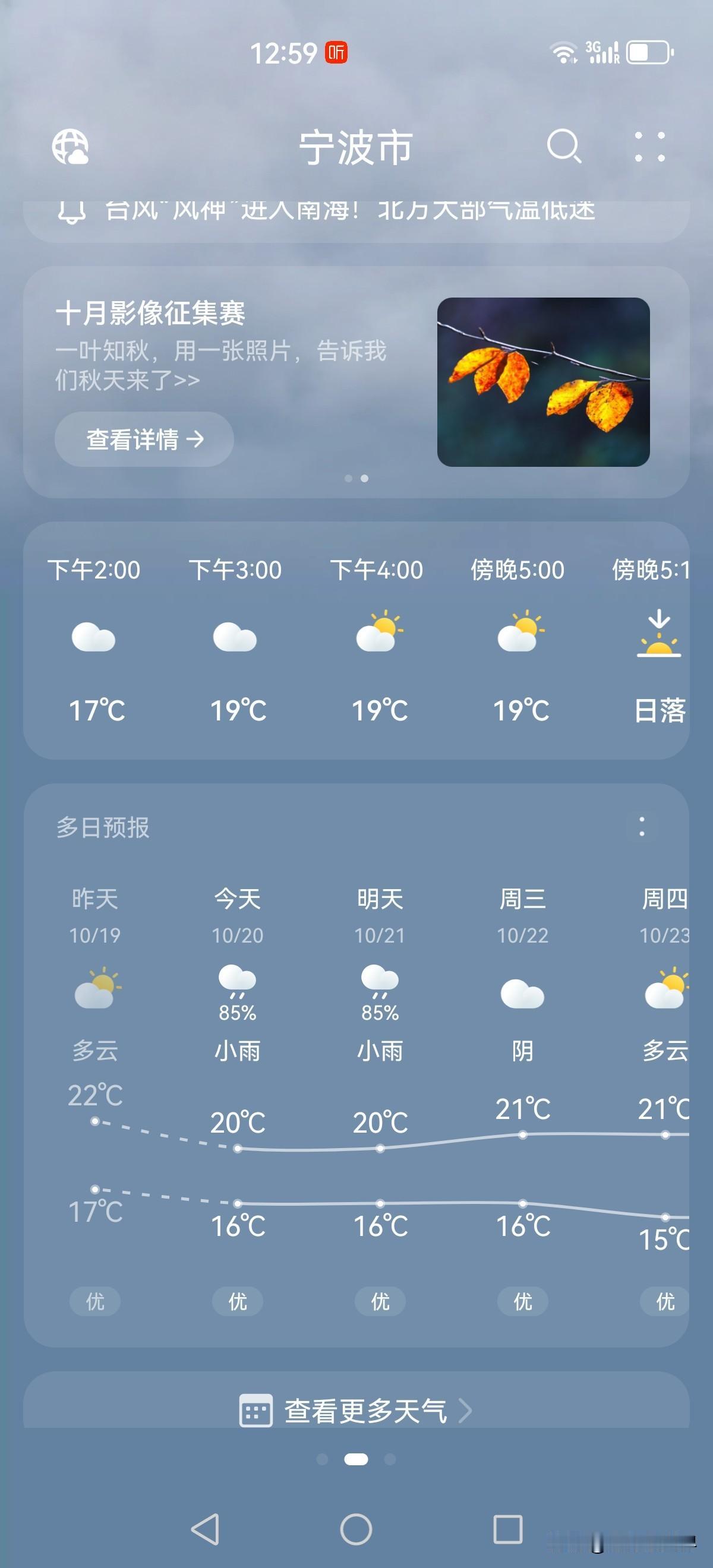Go to the home screen
This screenshot has height=1568, width=713.
coord(356,1528)
